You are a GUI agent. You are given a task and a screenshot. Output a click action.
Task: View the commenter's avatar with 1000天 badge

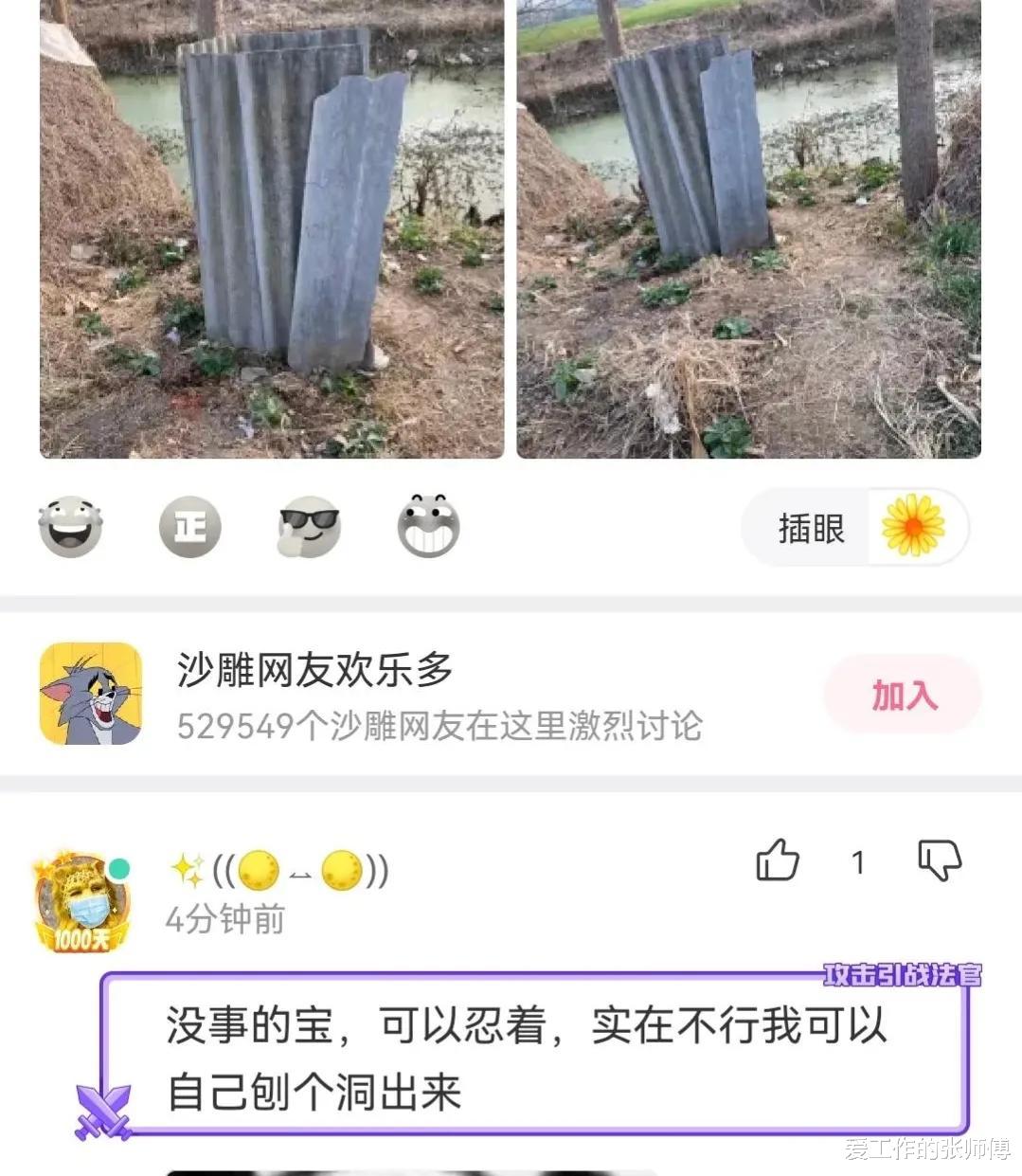(81, 901)
